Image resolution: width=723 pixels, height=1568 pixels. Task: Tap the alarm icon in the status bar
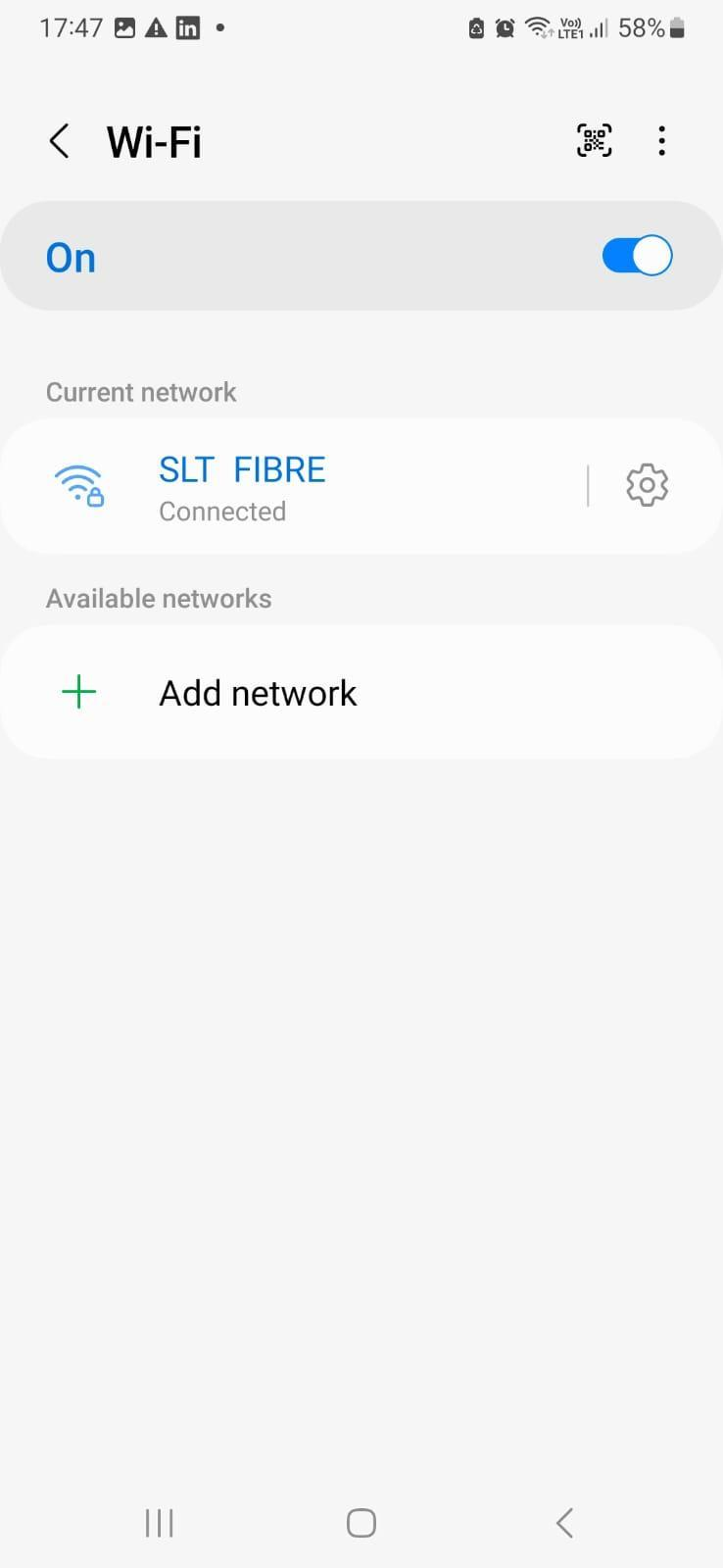(504, 27)
